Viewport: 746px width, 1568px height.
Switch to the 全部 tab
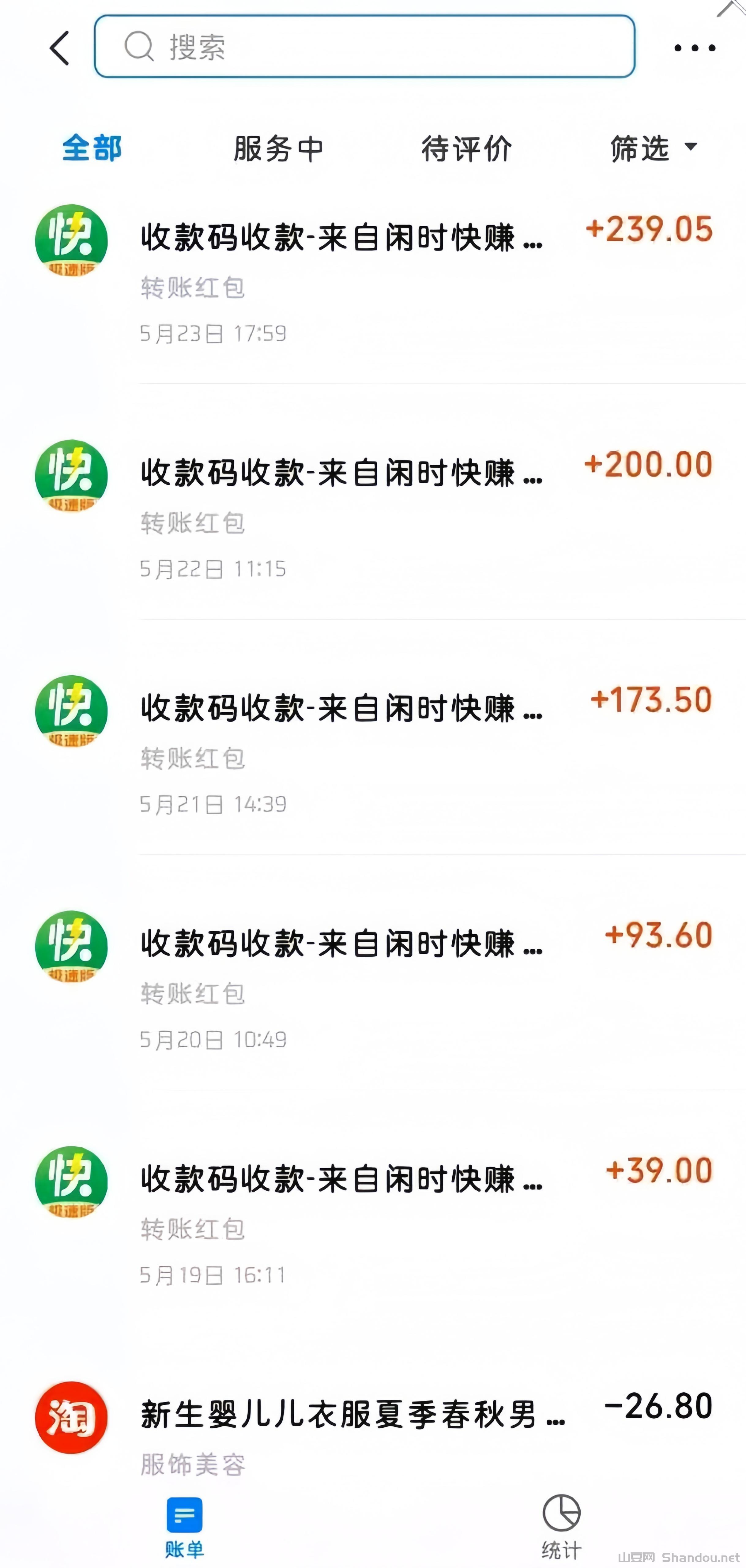click(92, 149)
